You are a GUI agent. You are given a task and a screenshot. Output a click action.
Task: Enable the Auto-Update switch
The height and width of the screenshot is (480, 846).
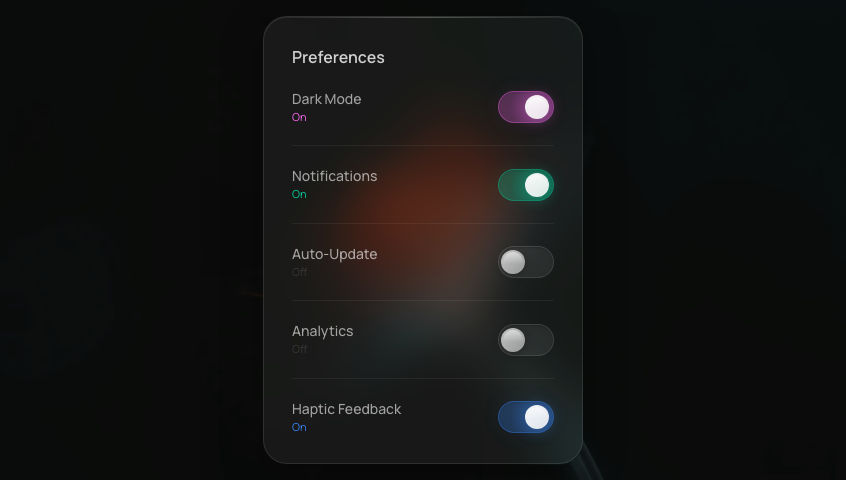point(525,262)
